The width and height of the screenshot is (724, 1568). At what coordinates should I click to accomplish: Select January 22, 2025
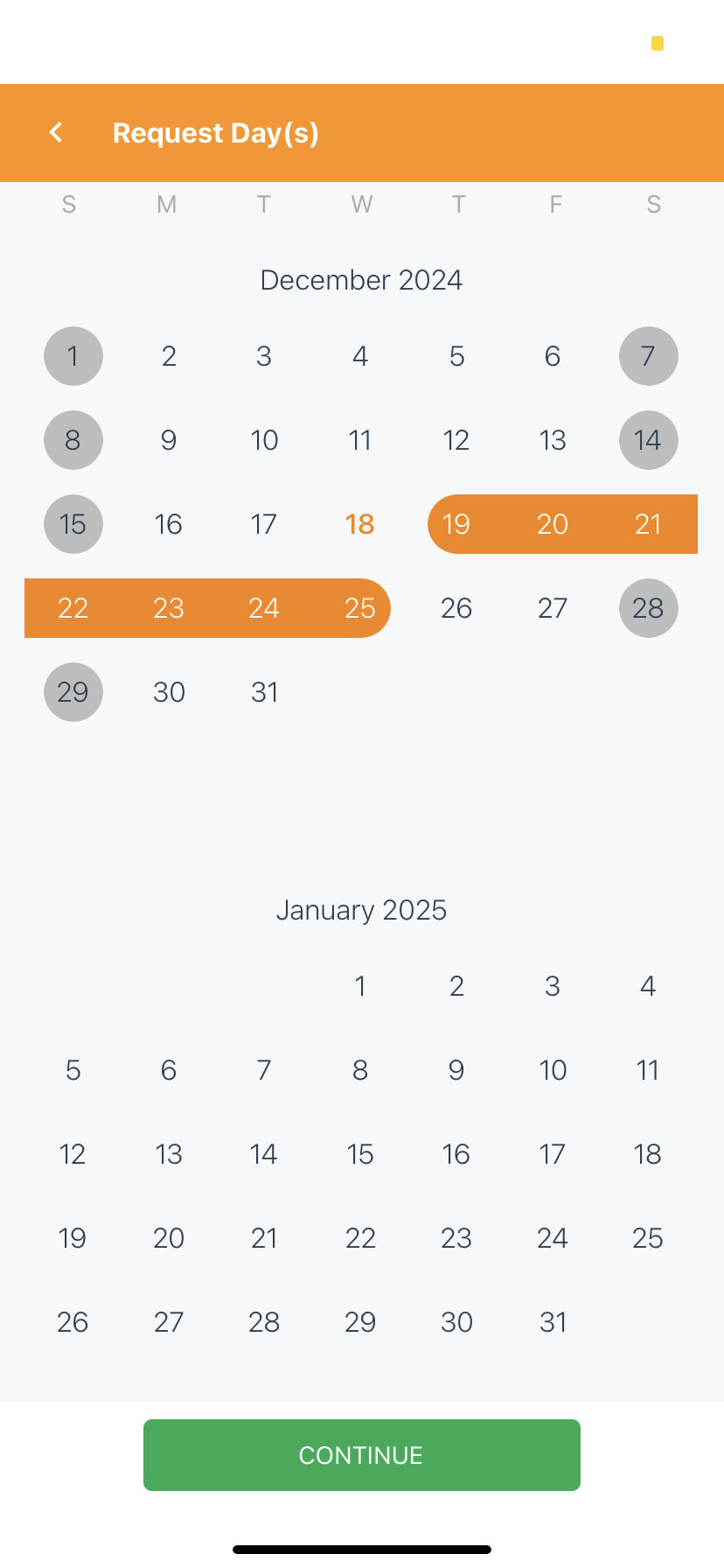(x=359, y=1238)
